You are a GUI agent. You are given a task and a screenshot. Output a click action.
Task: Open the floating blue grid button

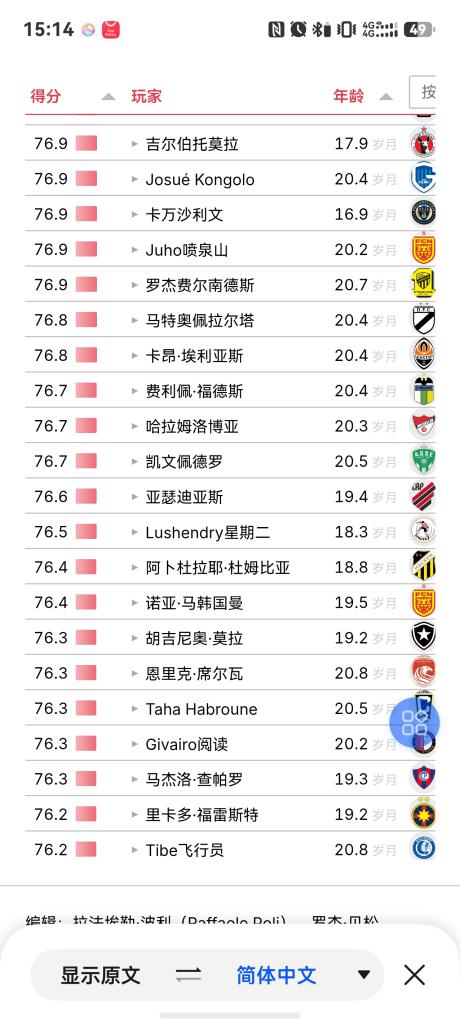coord(414,723)
